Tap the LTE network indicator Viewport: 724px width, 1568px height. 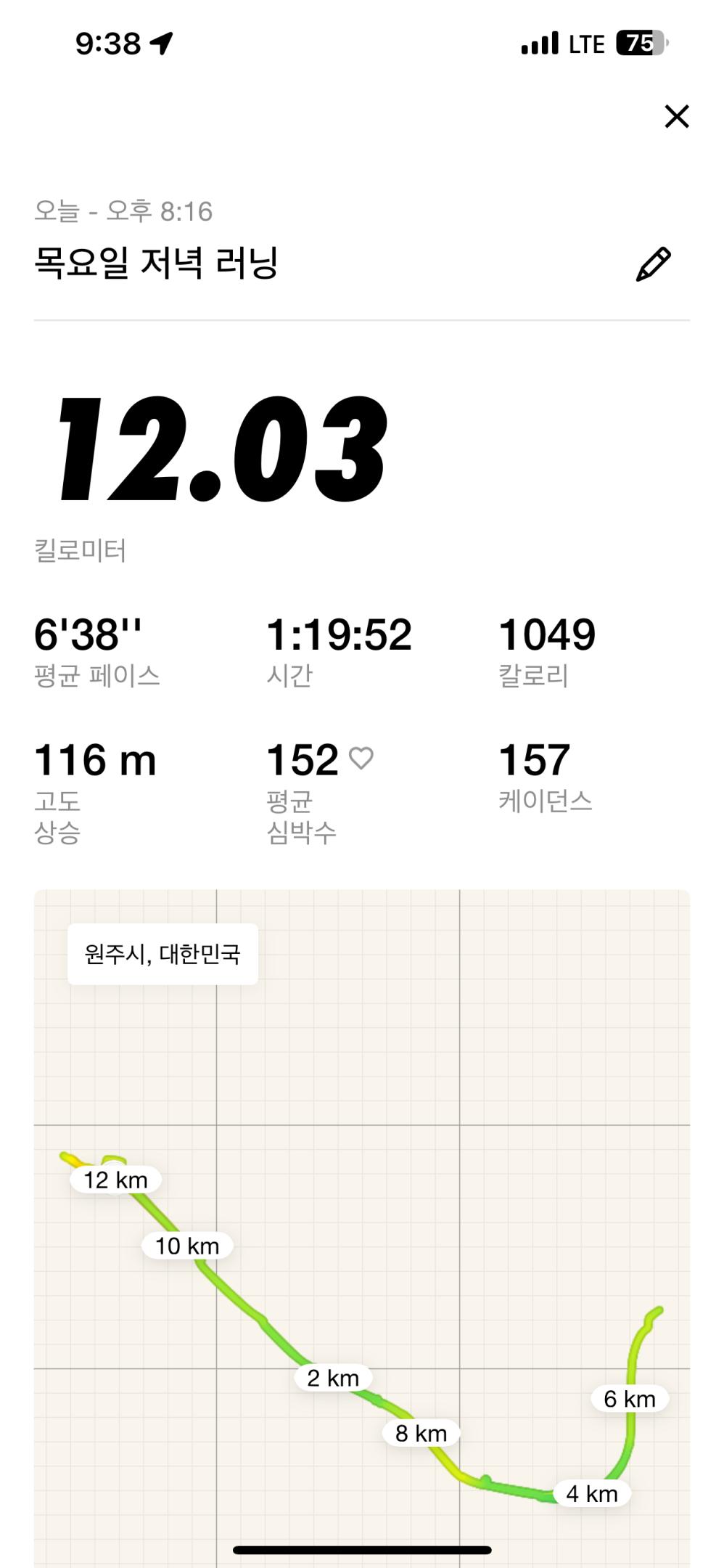588,42
